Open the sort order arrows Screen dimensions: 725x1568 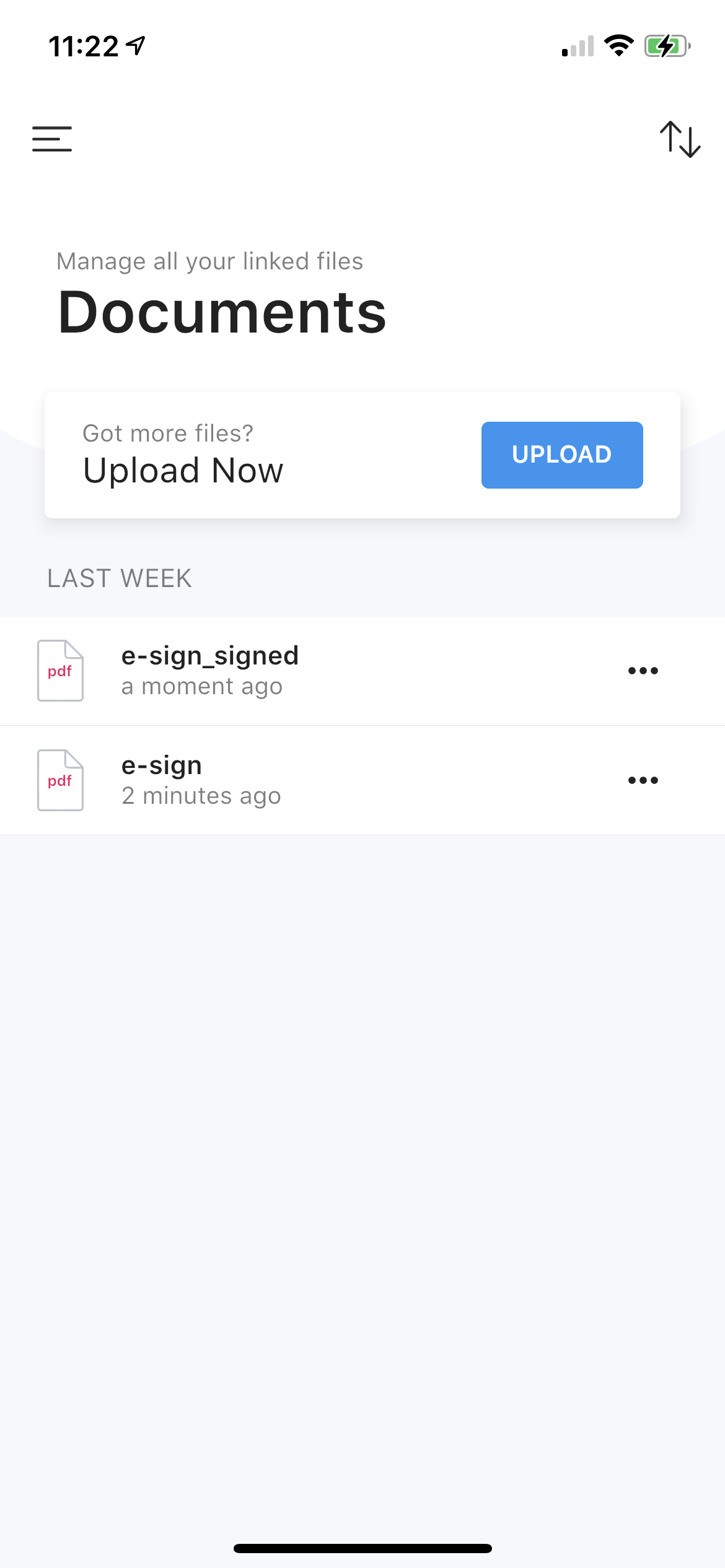coord(680,139)
